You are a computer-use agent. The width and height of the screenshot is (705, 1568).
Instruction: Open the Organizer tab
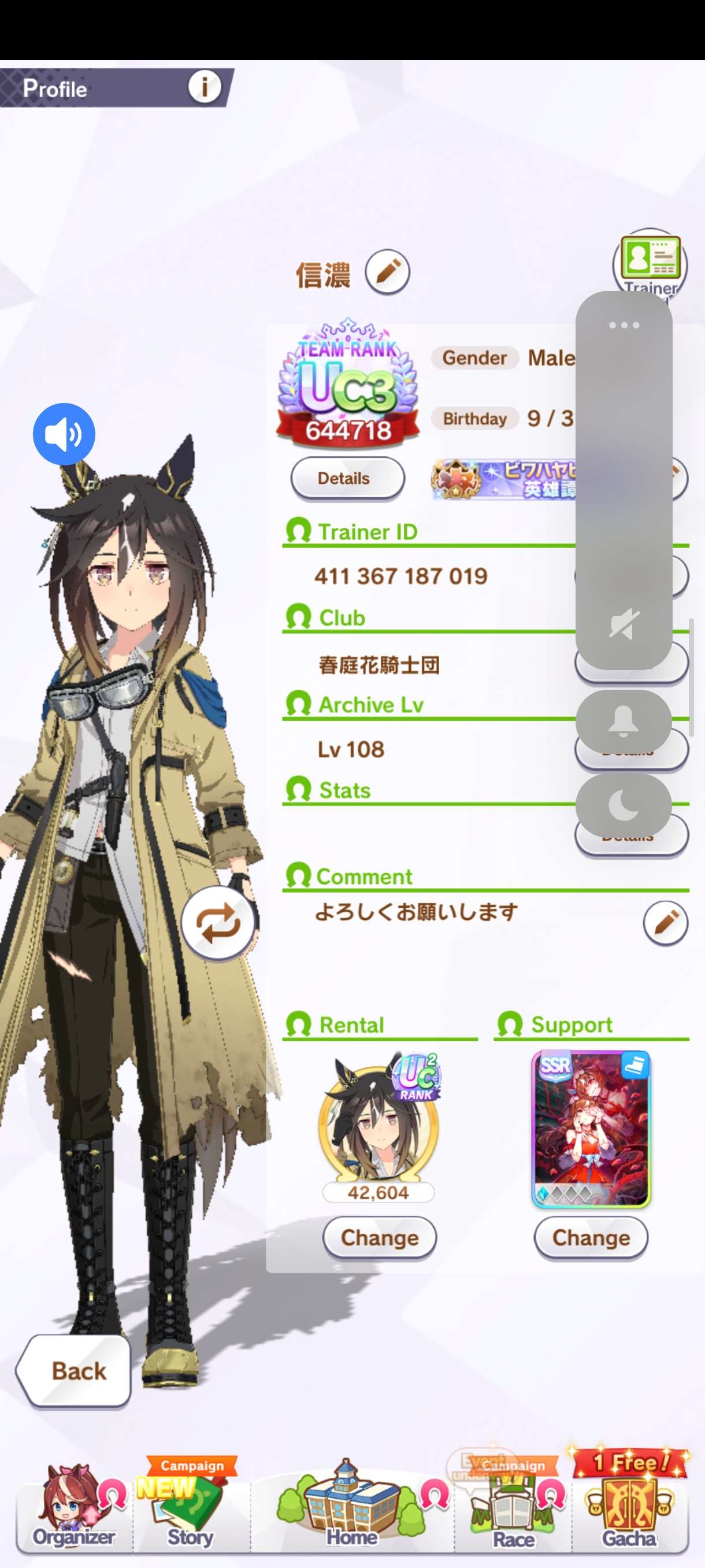click(x=73, y=1506)
